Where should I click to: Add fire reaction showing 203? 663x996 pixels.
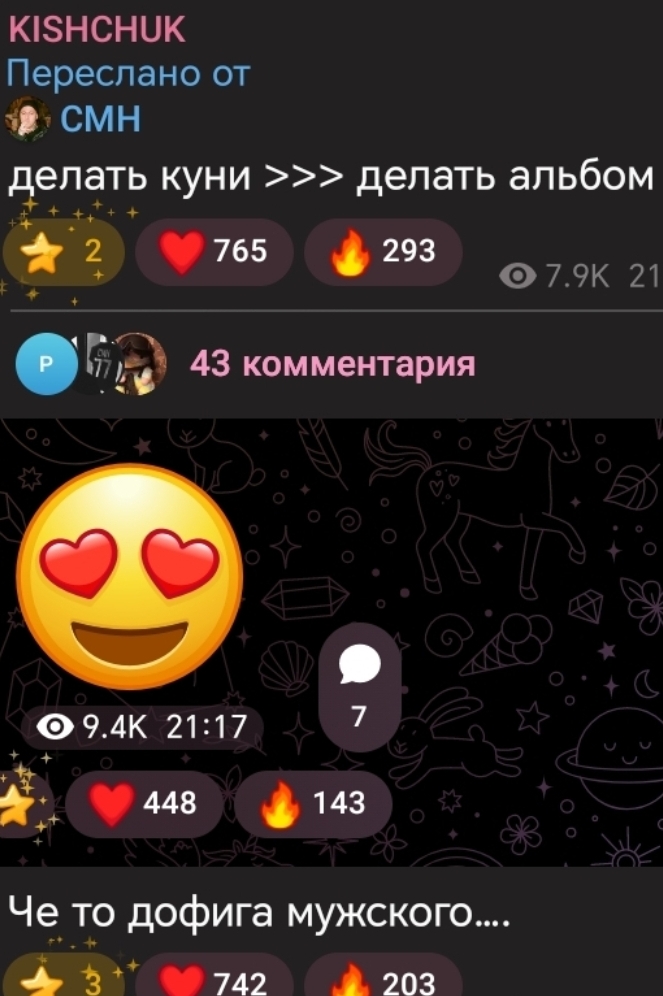[x=382, y=979]
